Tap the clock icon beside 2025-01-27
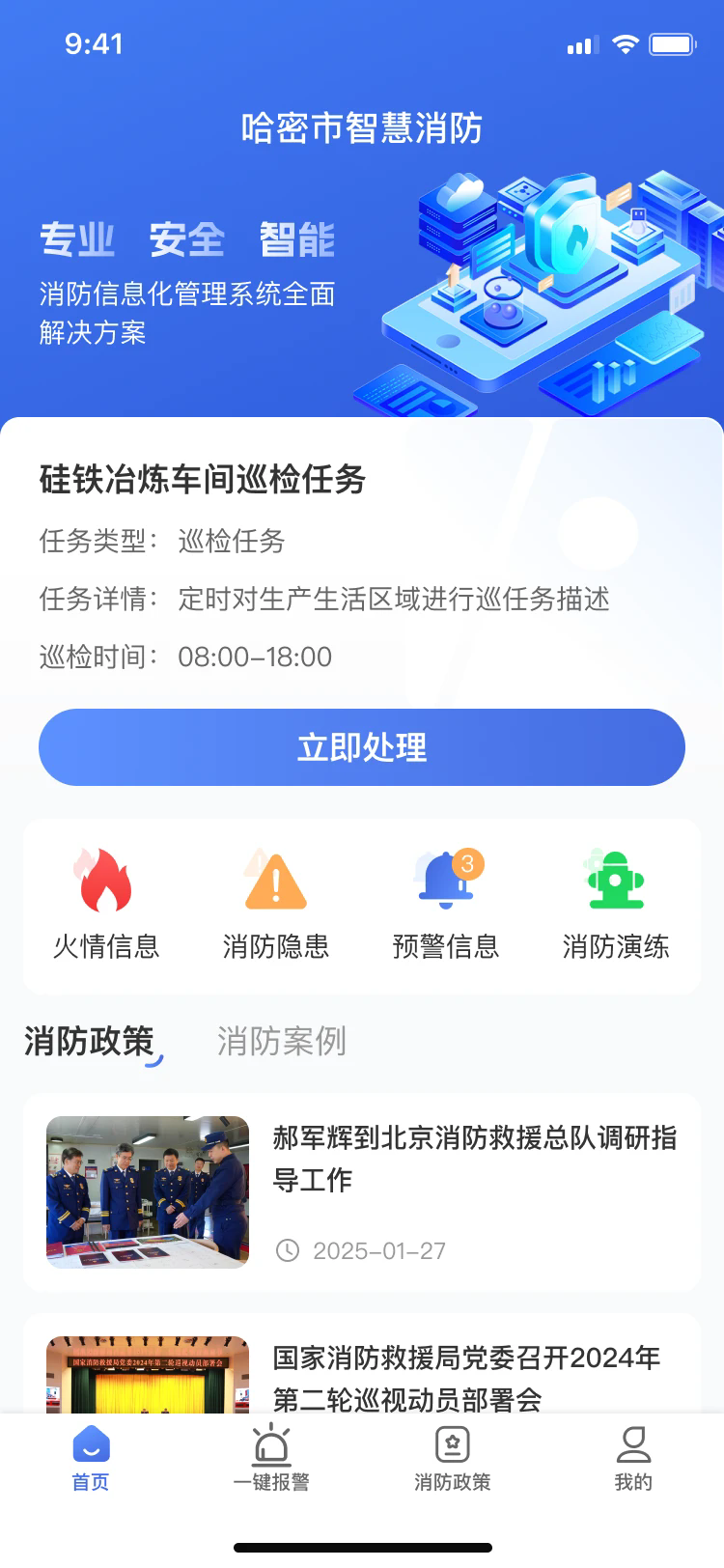724x1568 pixels. point(287,1249)
